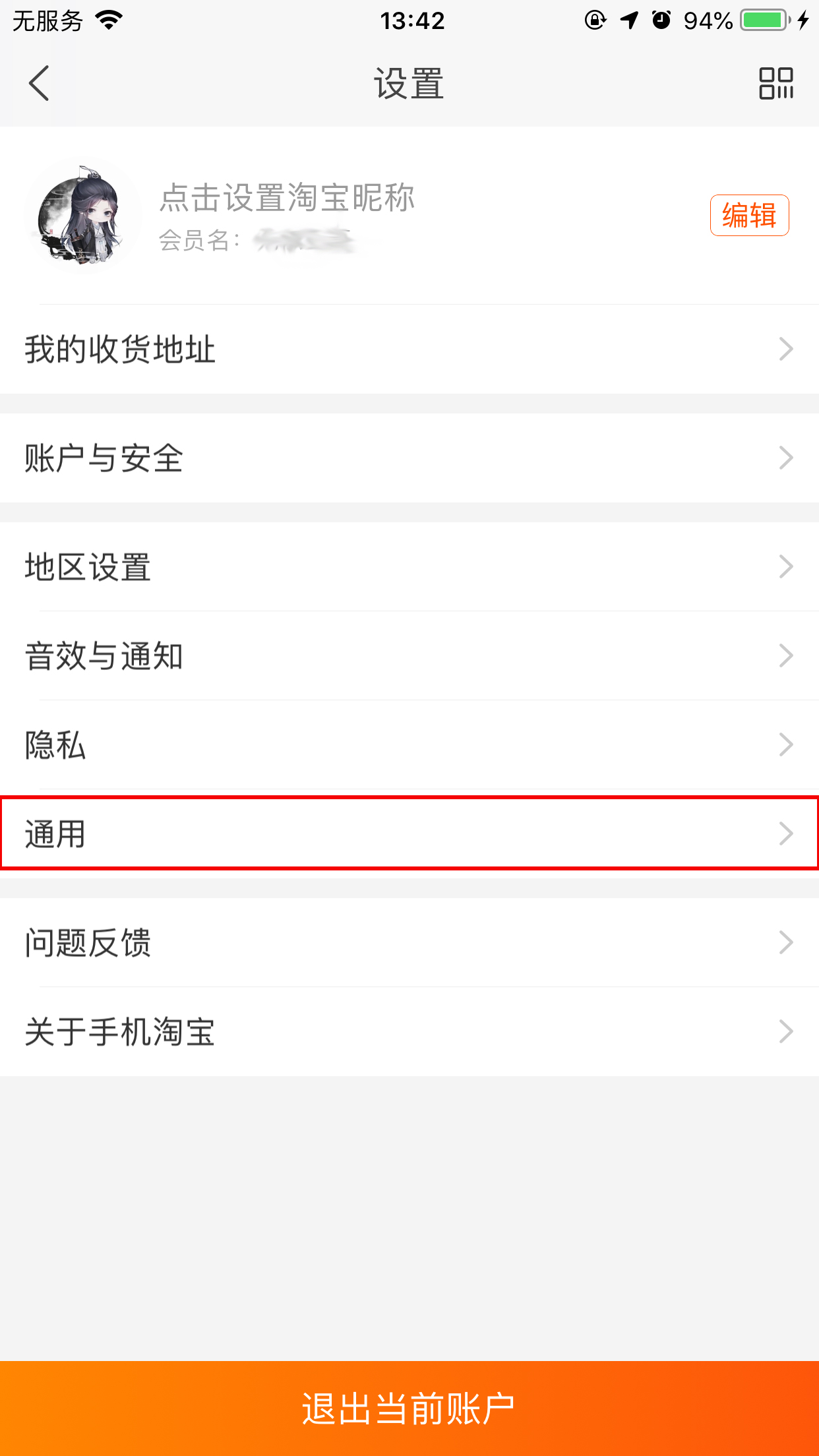Screen dimensions: 819x1456
Task: Open the QR code icon
Action: [x=775, y=84]
